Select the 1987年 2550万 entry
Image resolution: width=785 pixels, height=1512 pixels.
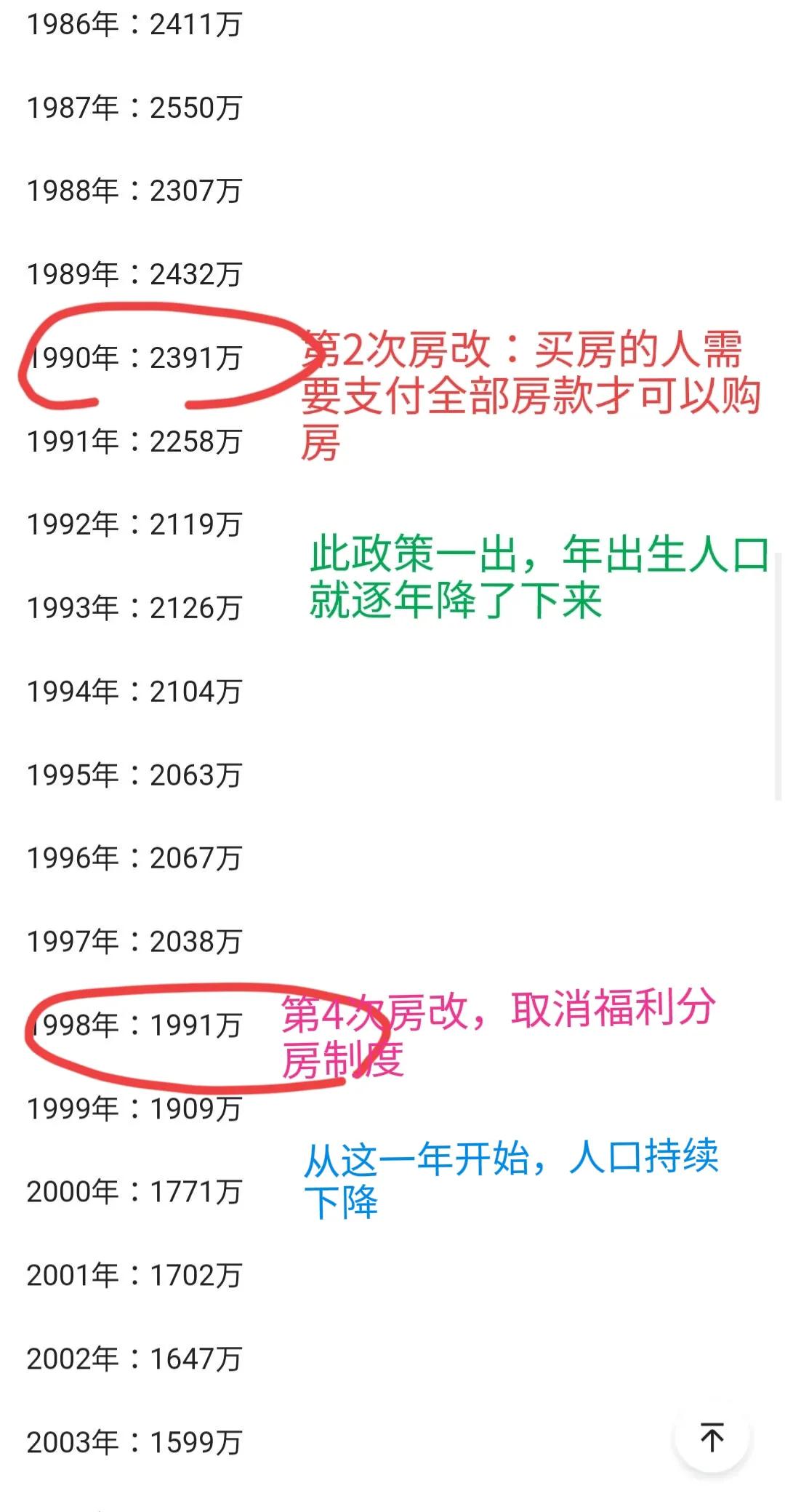coord(134,108)
